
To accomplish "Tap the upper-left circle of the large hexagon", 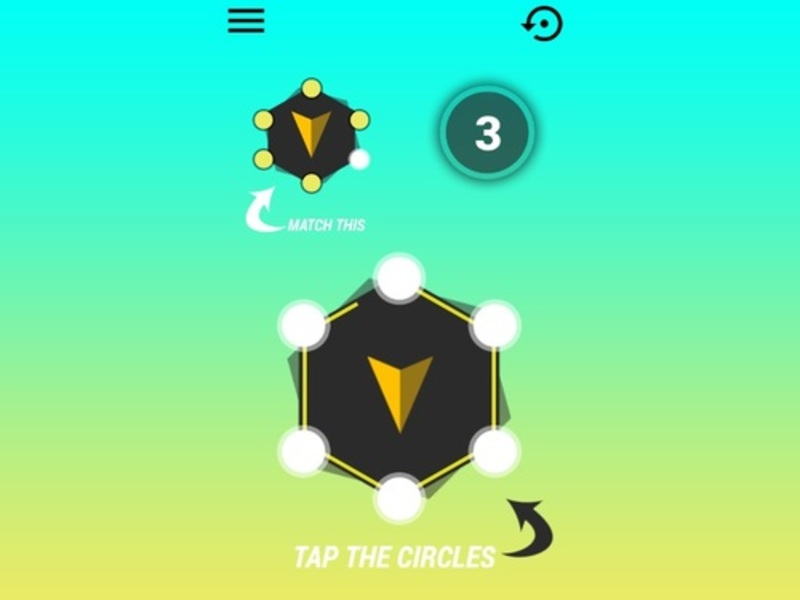I will (303, 325).
